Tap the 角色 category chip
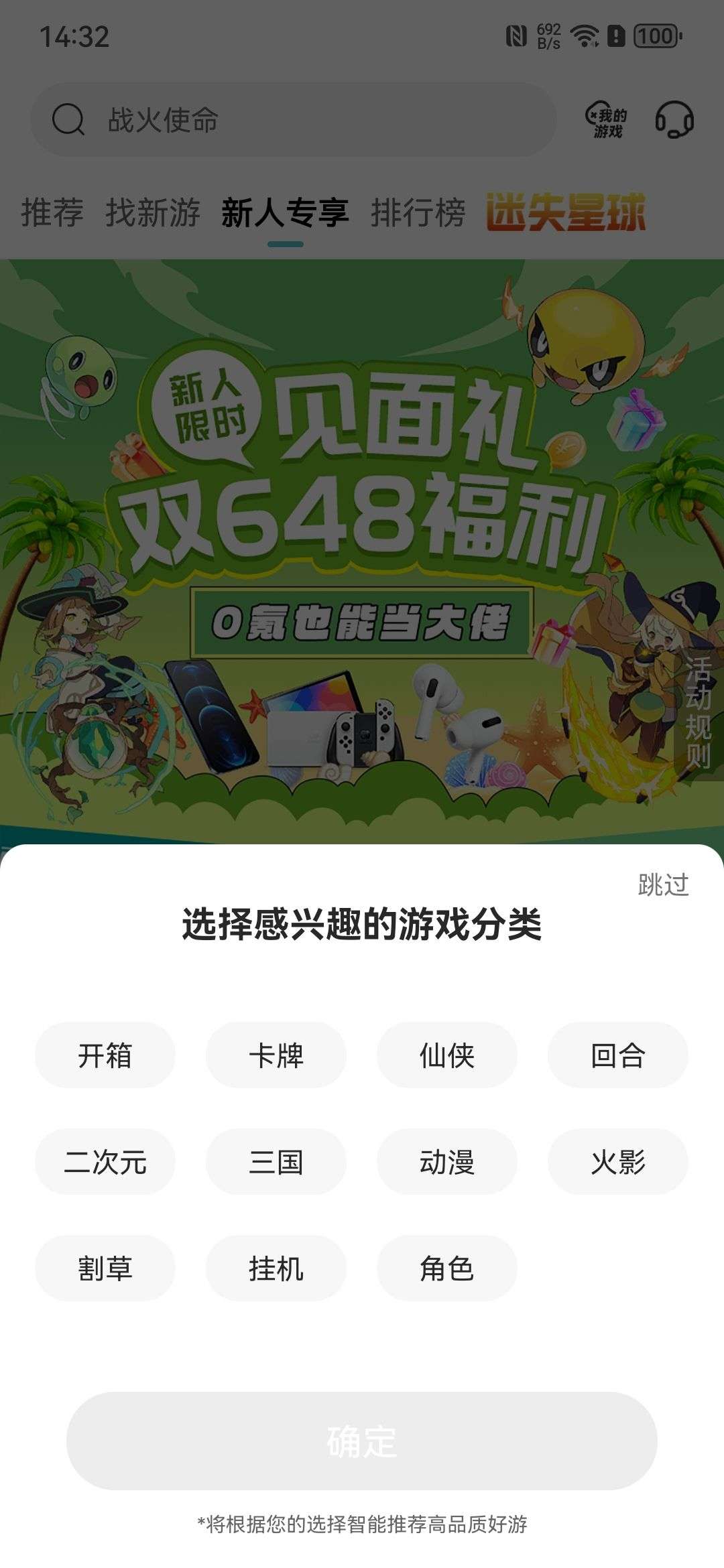The image size is (724, 1568). click(x=447, y=1268)
